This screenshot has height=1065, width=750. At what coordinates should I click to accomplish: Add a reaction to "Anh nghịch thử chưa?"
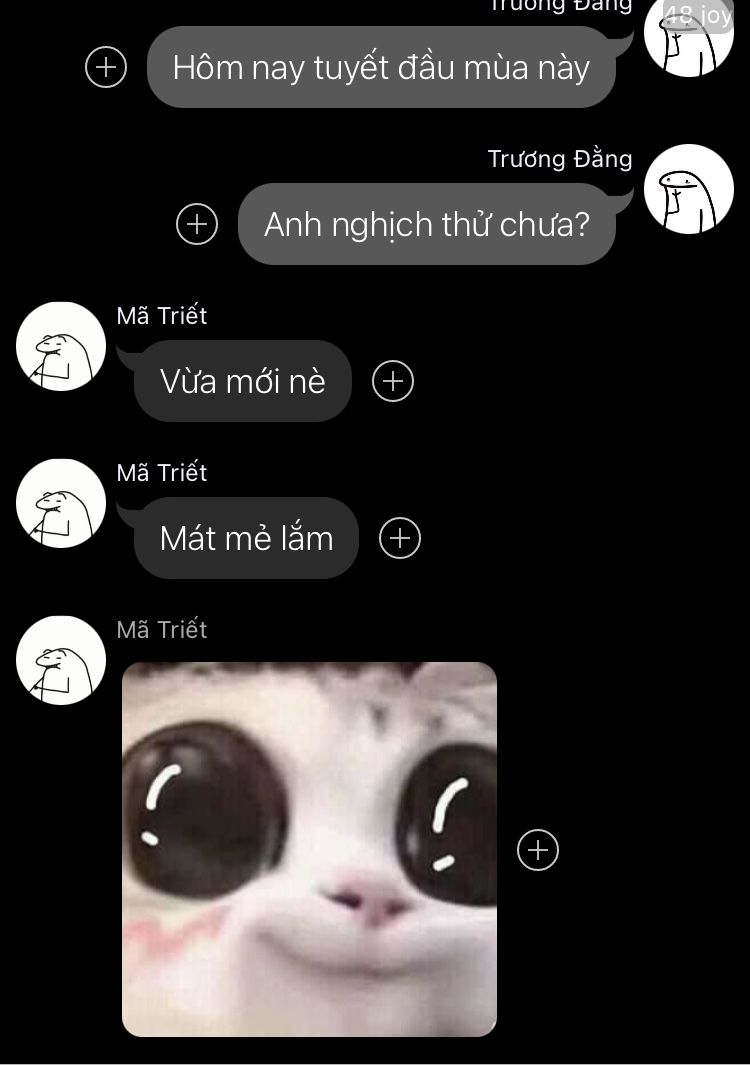coord(197,224)
